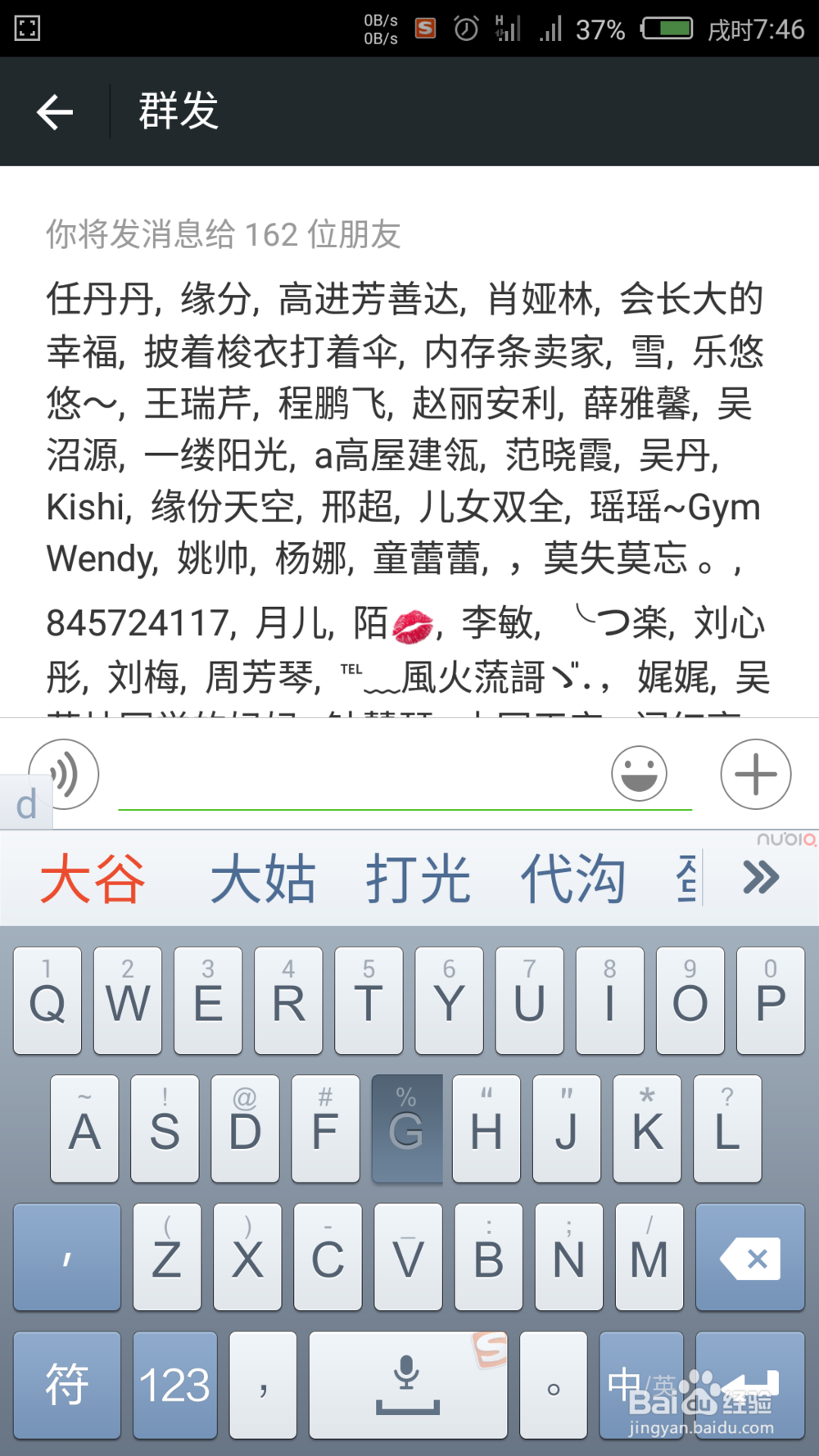Tap the voice input microphone key
The height and width of the screenshot is (1456, 819).
coord(409,1386)
